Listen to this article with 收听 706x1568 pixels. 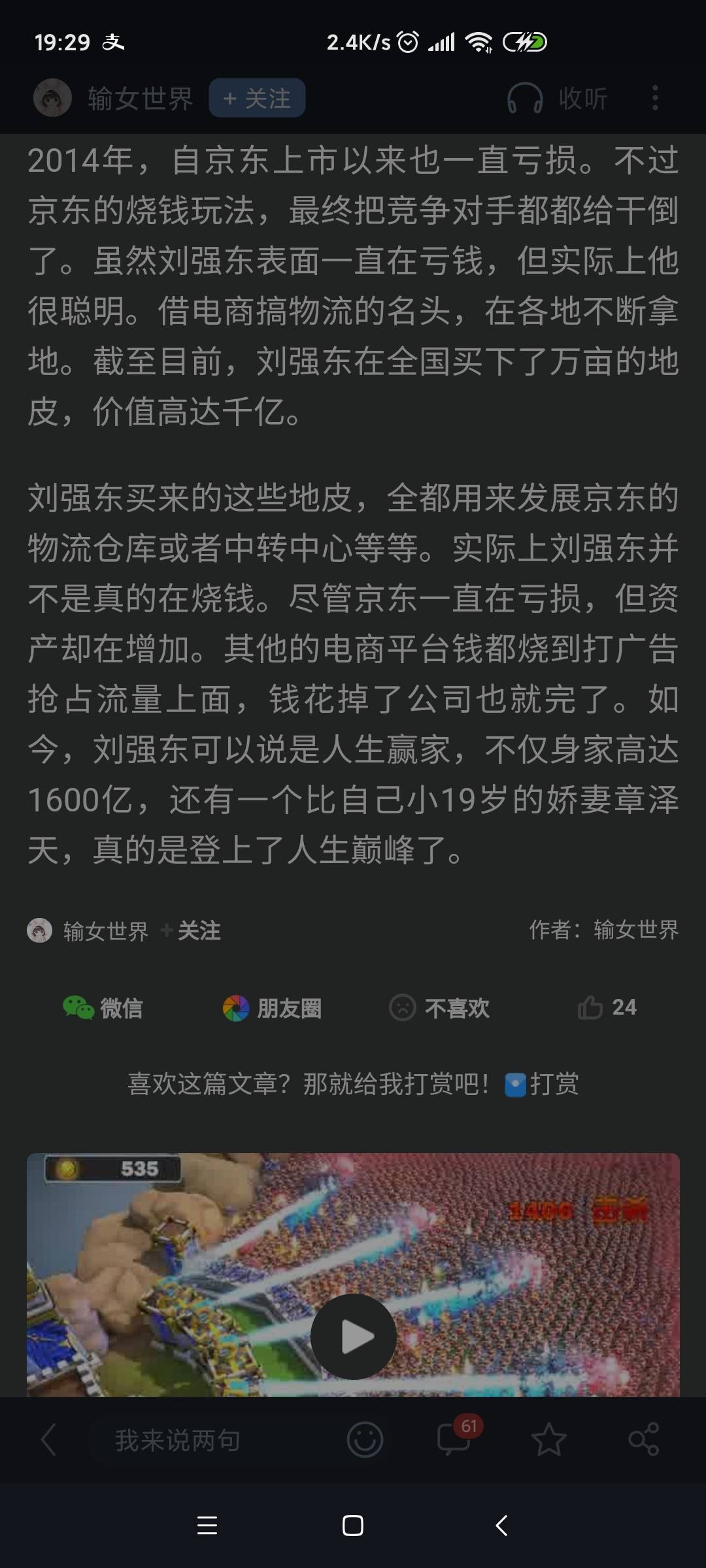coord(558,99)
